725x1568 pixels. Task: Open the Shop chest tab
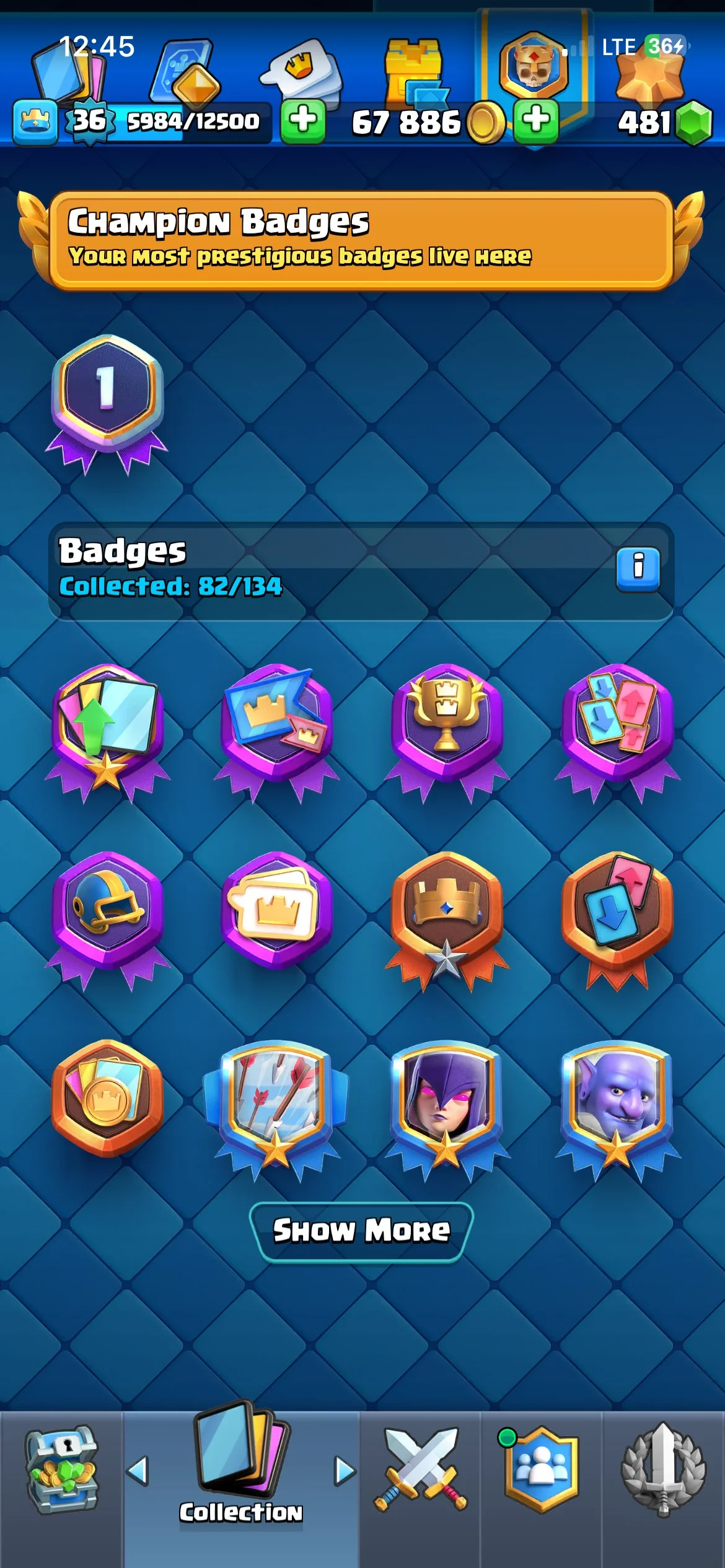[61, 1471]
